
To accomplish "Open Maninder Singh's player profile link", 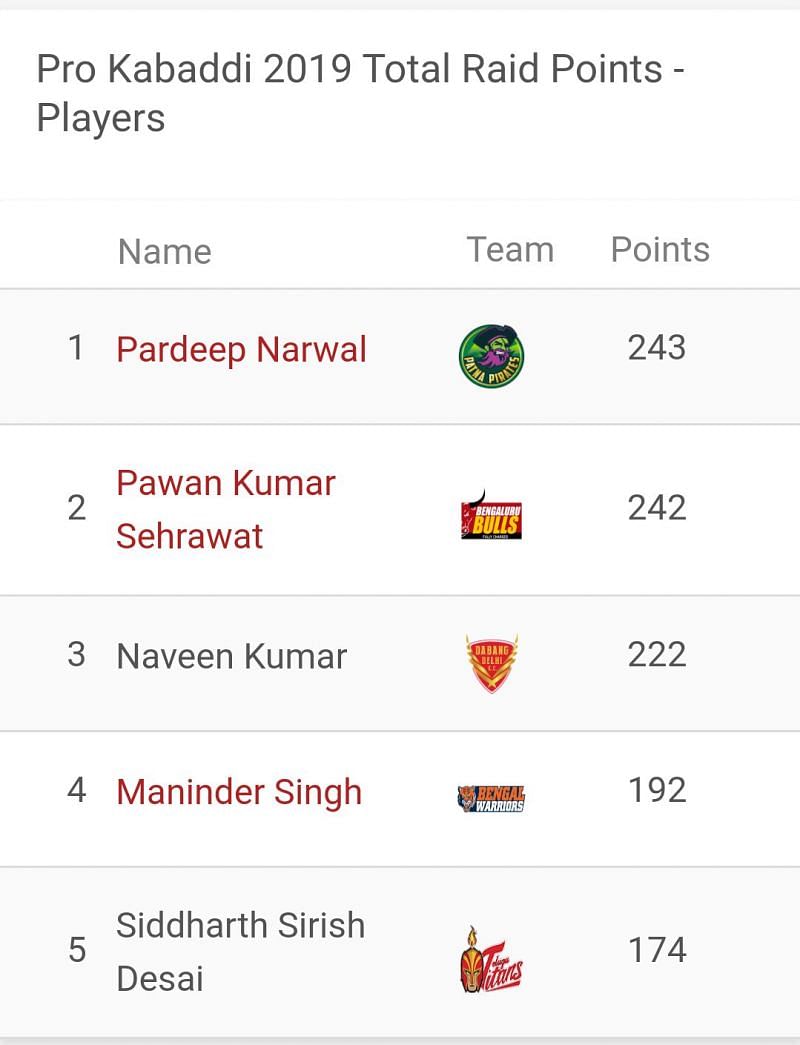I will (x=239, y=792).
